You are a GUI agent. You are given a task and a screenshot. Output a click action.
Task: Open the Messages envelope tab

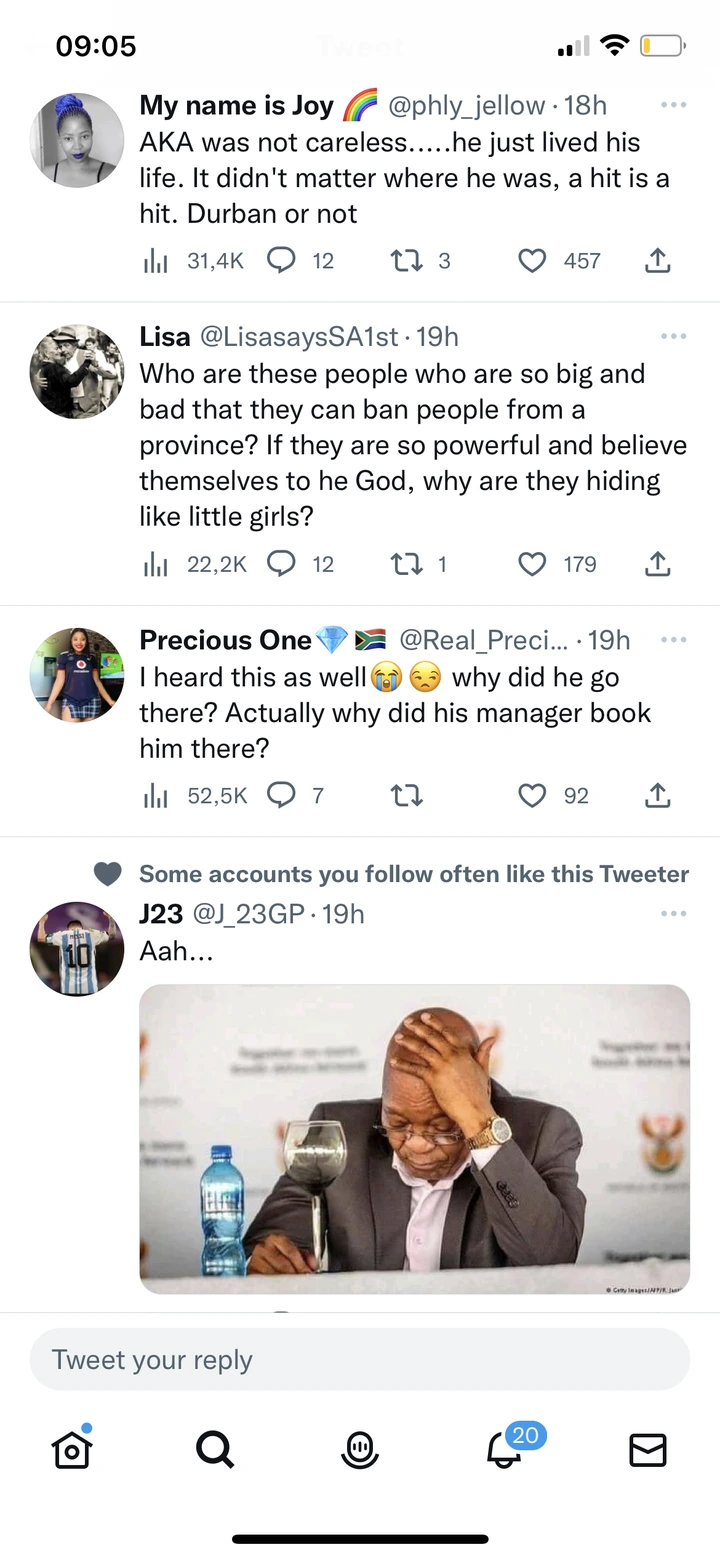[x=648, y=1449]
